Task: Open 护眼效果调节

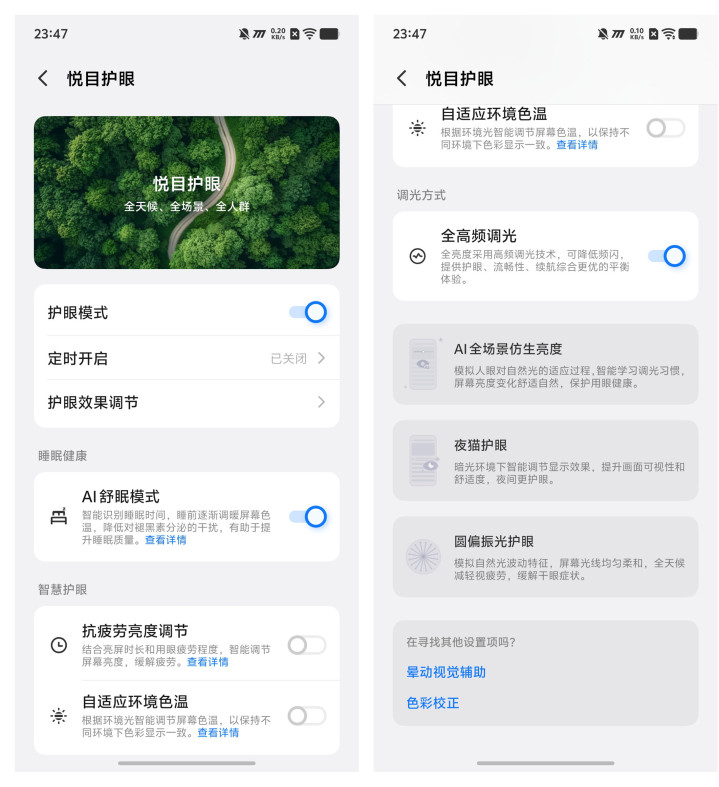Action: [x=186, y=402]
